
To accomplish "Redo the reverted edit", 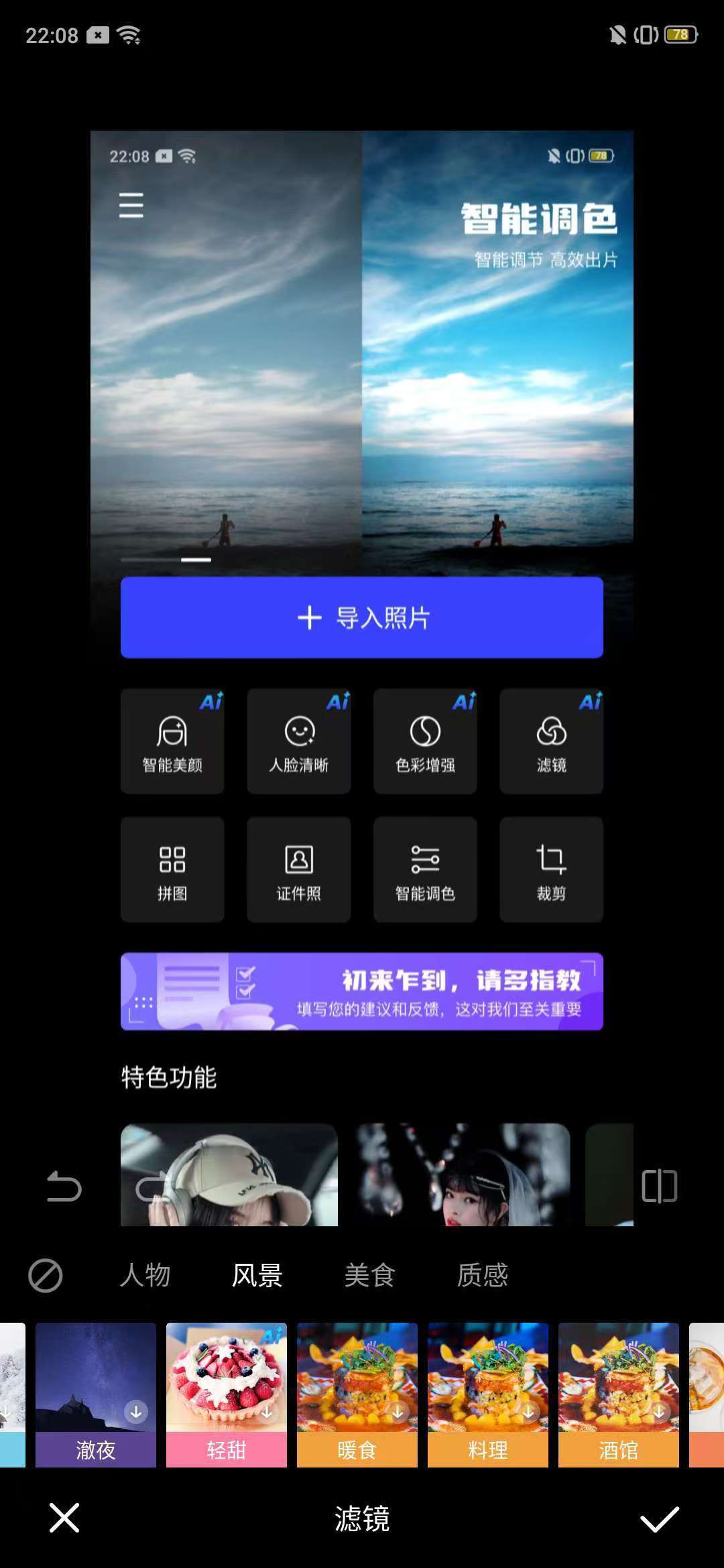I will [x=153, y=1187].
